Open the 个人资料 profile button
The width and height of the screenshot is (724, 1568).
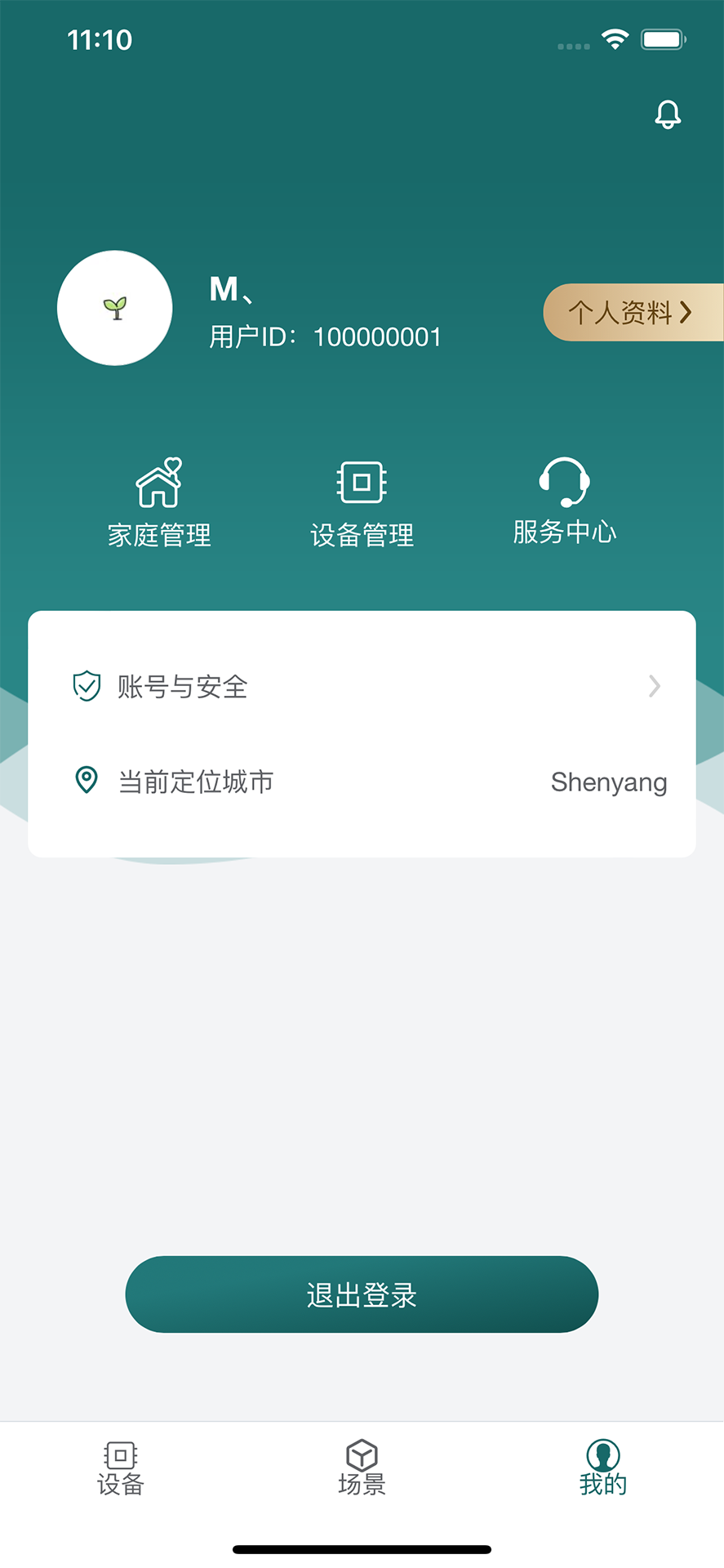point(629,312)
